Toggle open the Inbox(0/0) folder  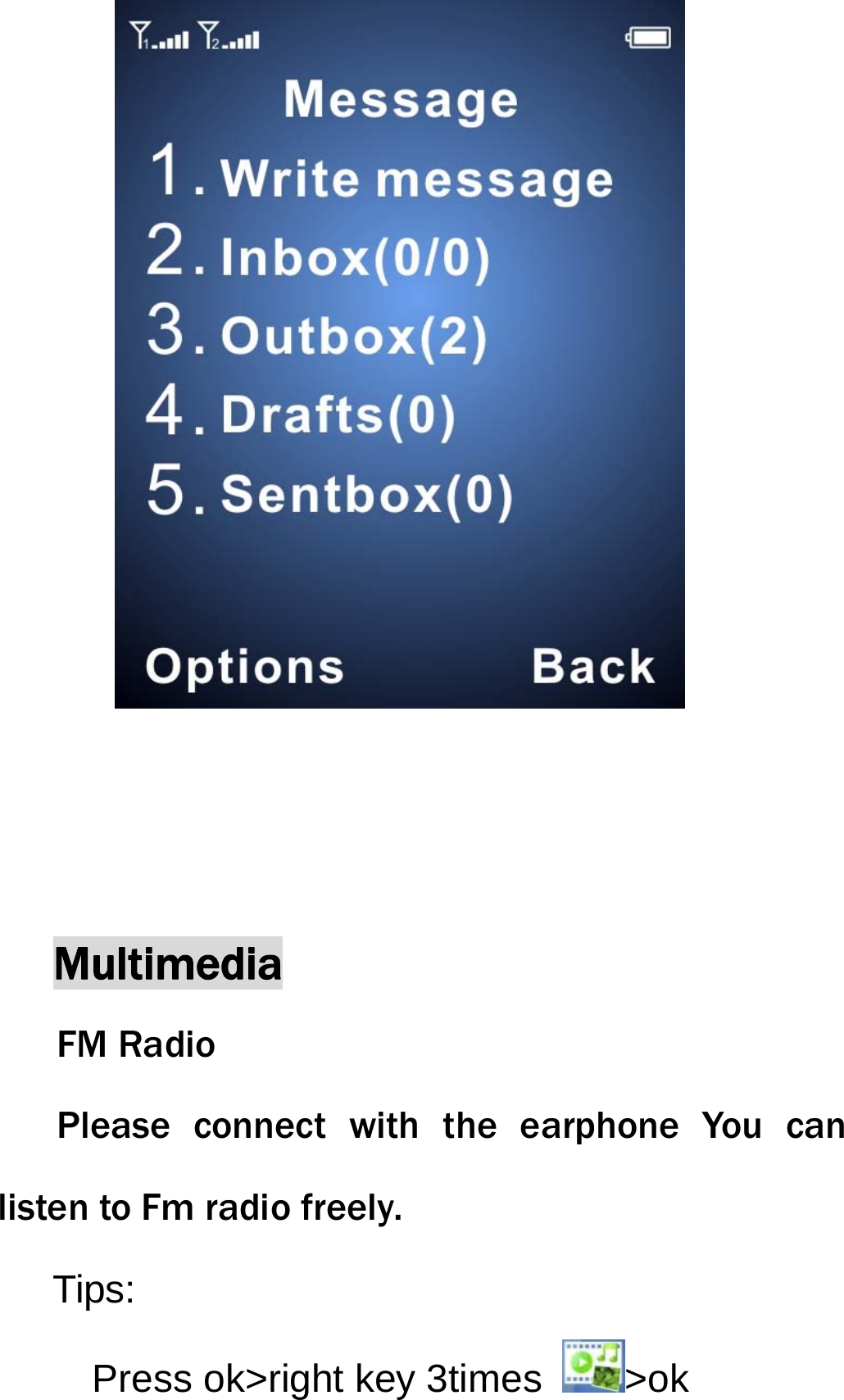tap(358, 257)
